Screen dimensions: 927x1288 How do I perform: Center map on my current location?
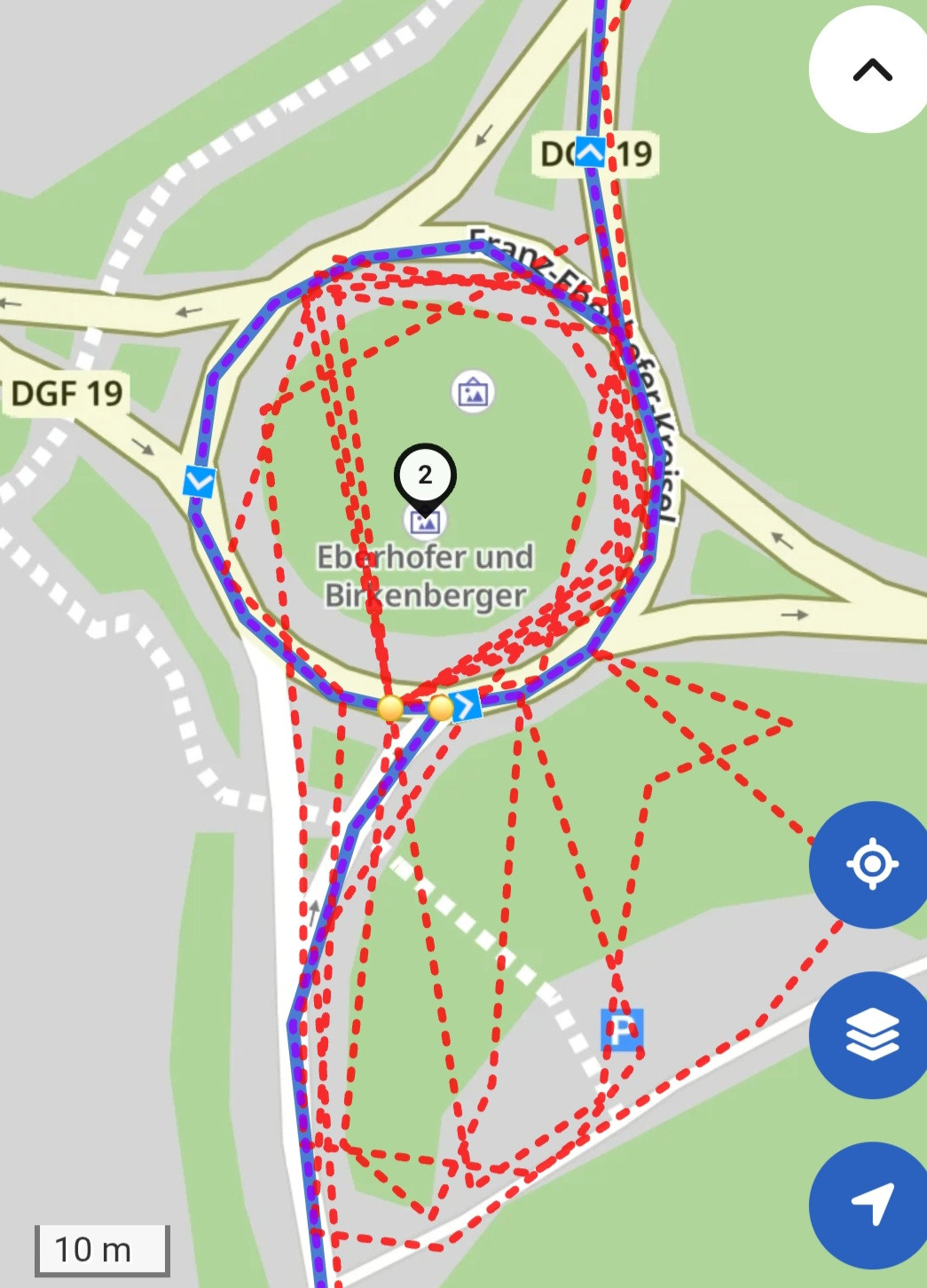pyautogui.click(x=871, y=864)
